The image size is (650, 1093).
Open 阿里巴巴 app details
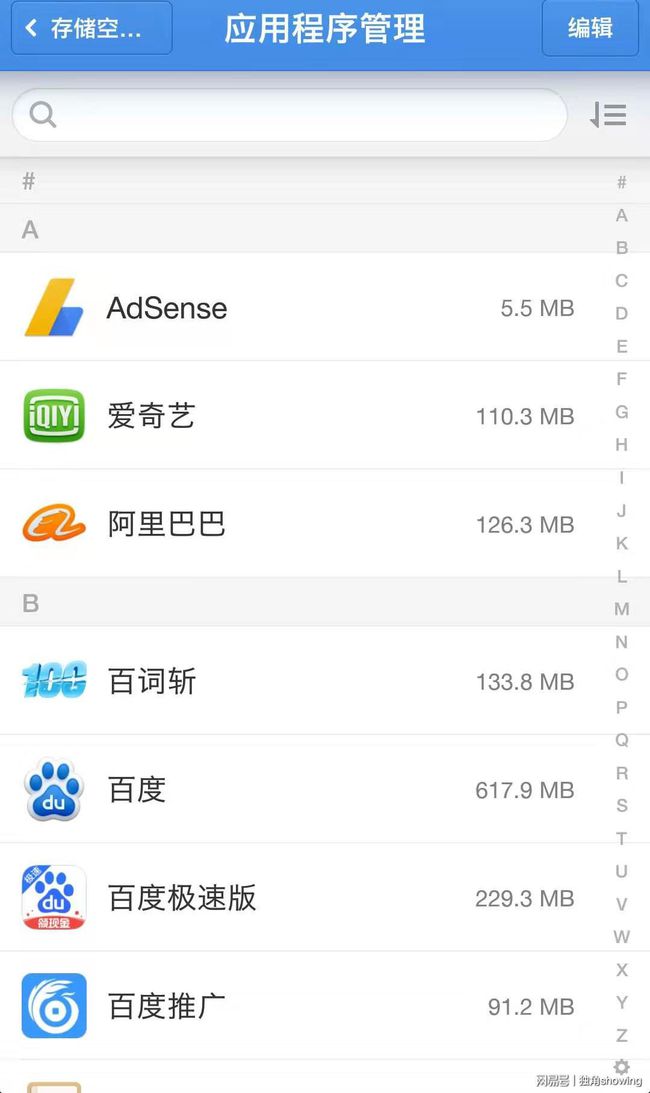click(x=300, y=523)
